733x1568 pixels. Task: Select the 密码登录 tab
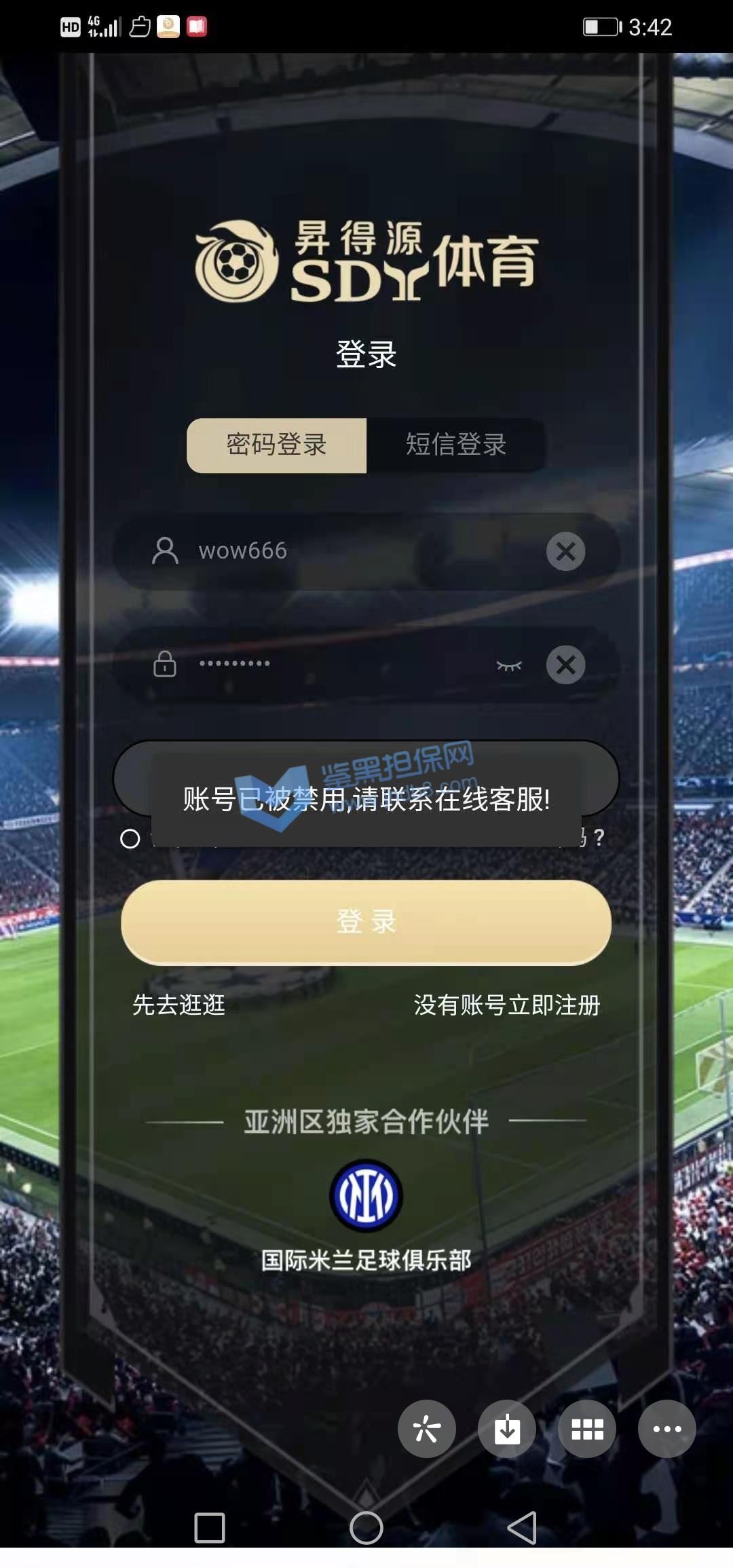point(276,445)
